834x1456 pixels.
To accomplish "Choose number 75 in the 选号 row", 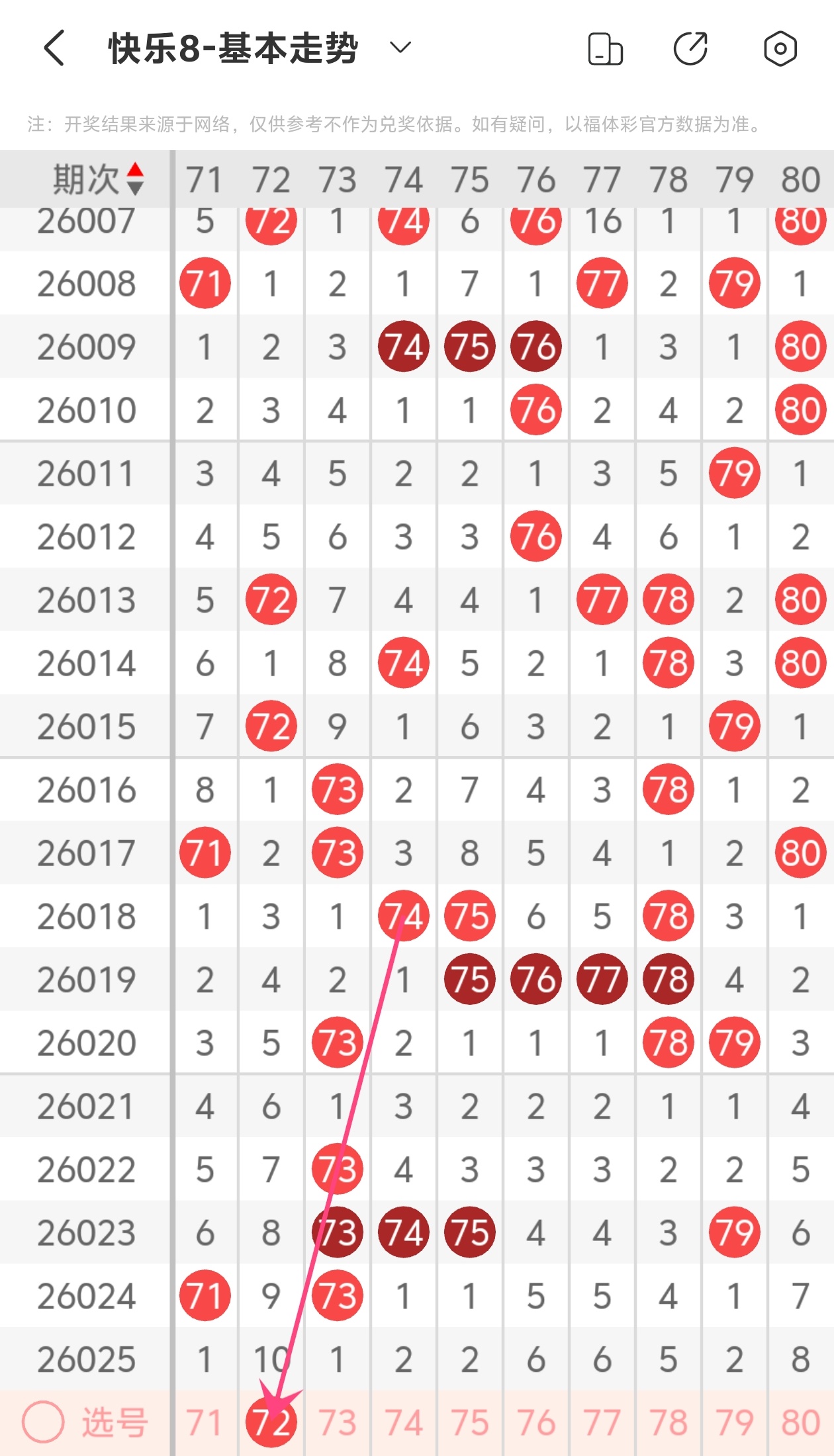I will 469,1422.
